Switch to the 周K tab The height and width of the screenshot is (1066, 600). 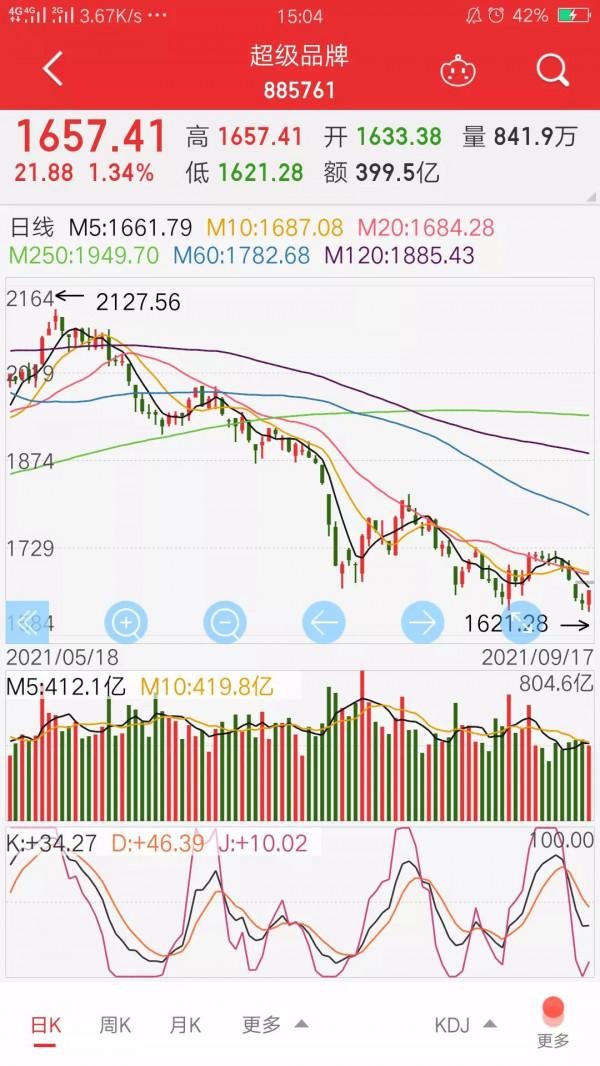[x=115, y=1025]
